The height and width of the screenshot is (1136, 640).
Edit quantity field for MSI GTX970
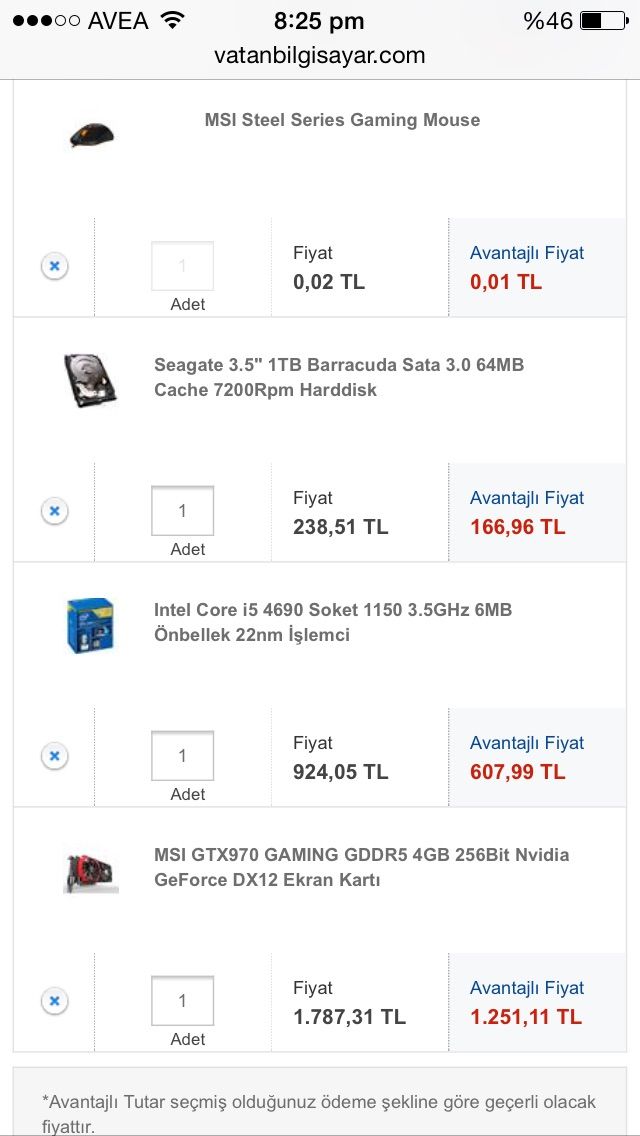182,1001
